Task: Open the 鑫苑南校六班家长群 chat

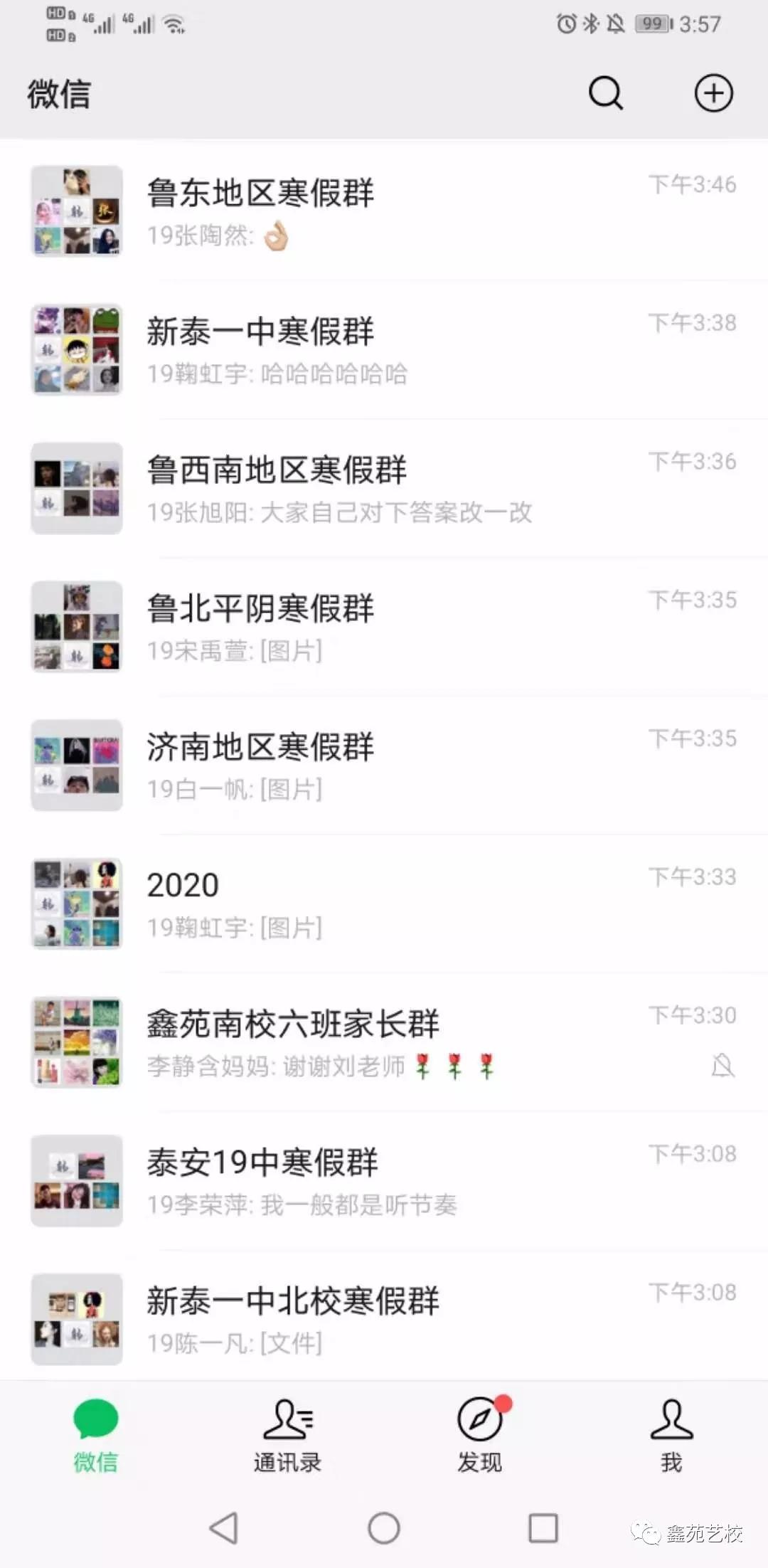Action: pyautogui.click(x=384, y=1042)
